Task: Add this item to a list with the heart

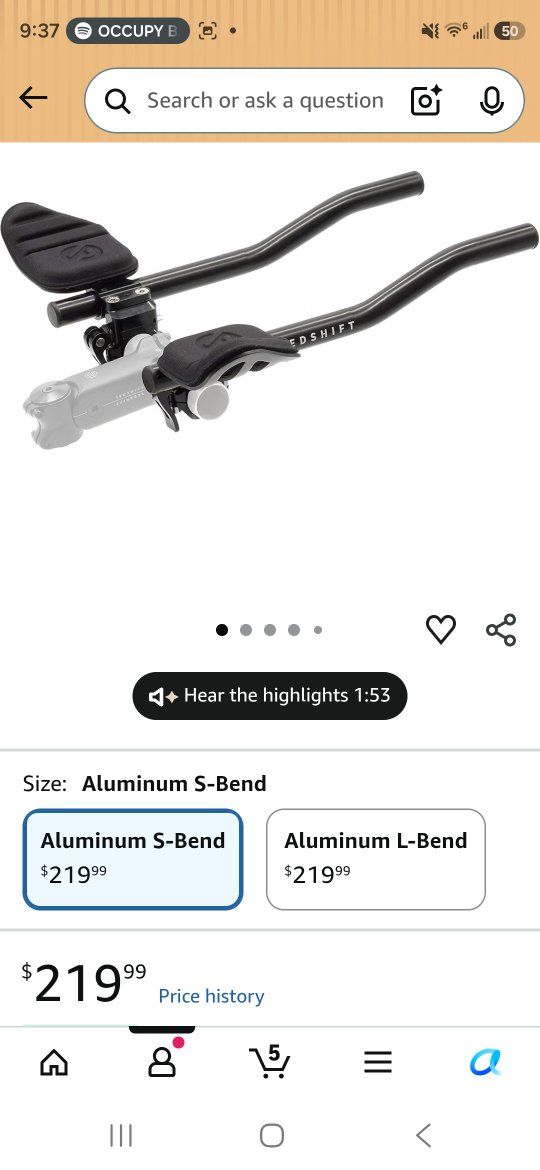Action: point(441,630)
